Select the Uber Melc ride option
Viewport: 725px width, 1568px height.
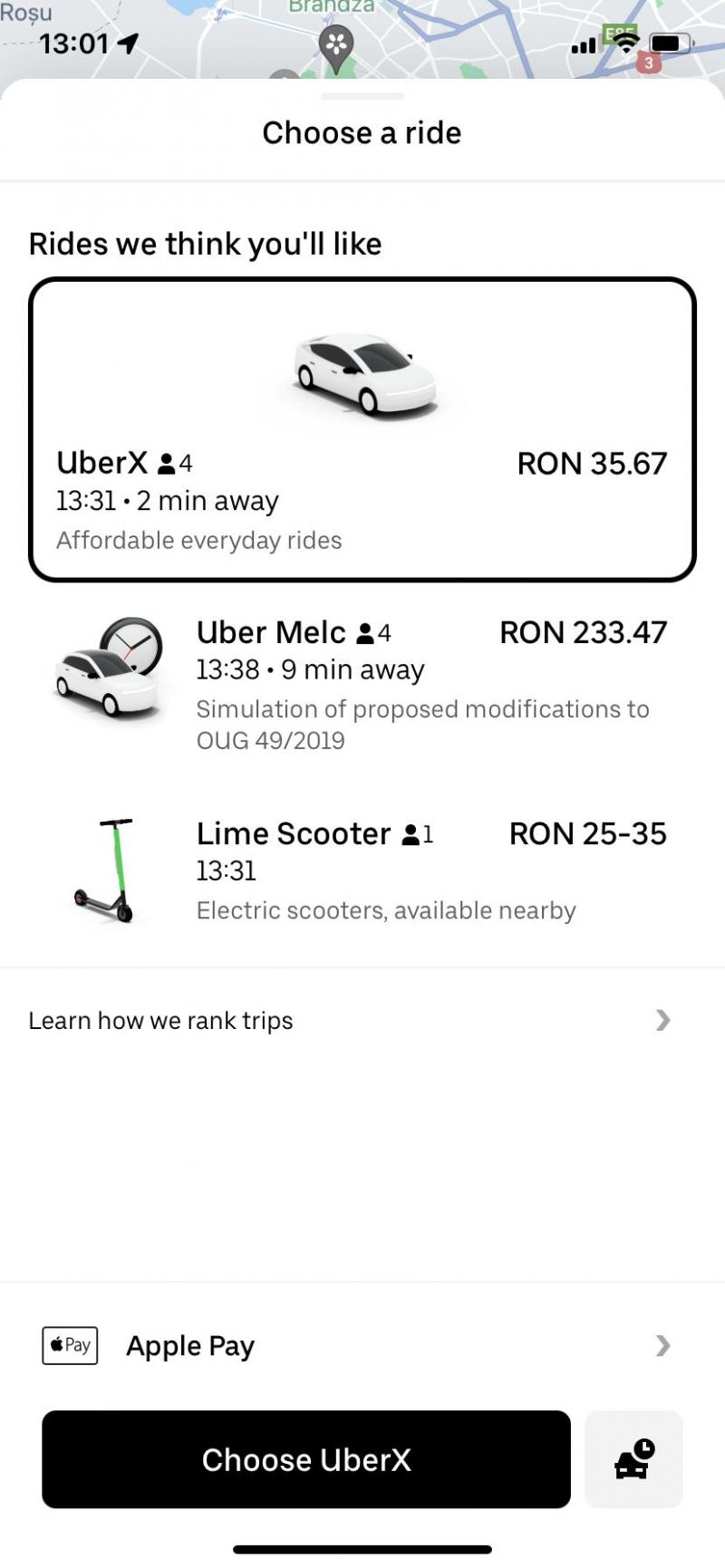[362, 679]
